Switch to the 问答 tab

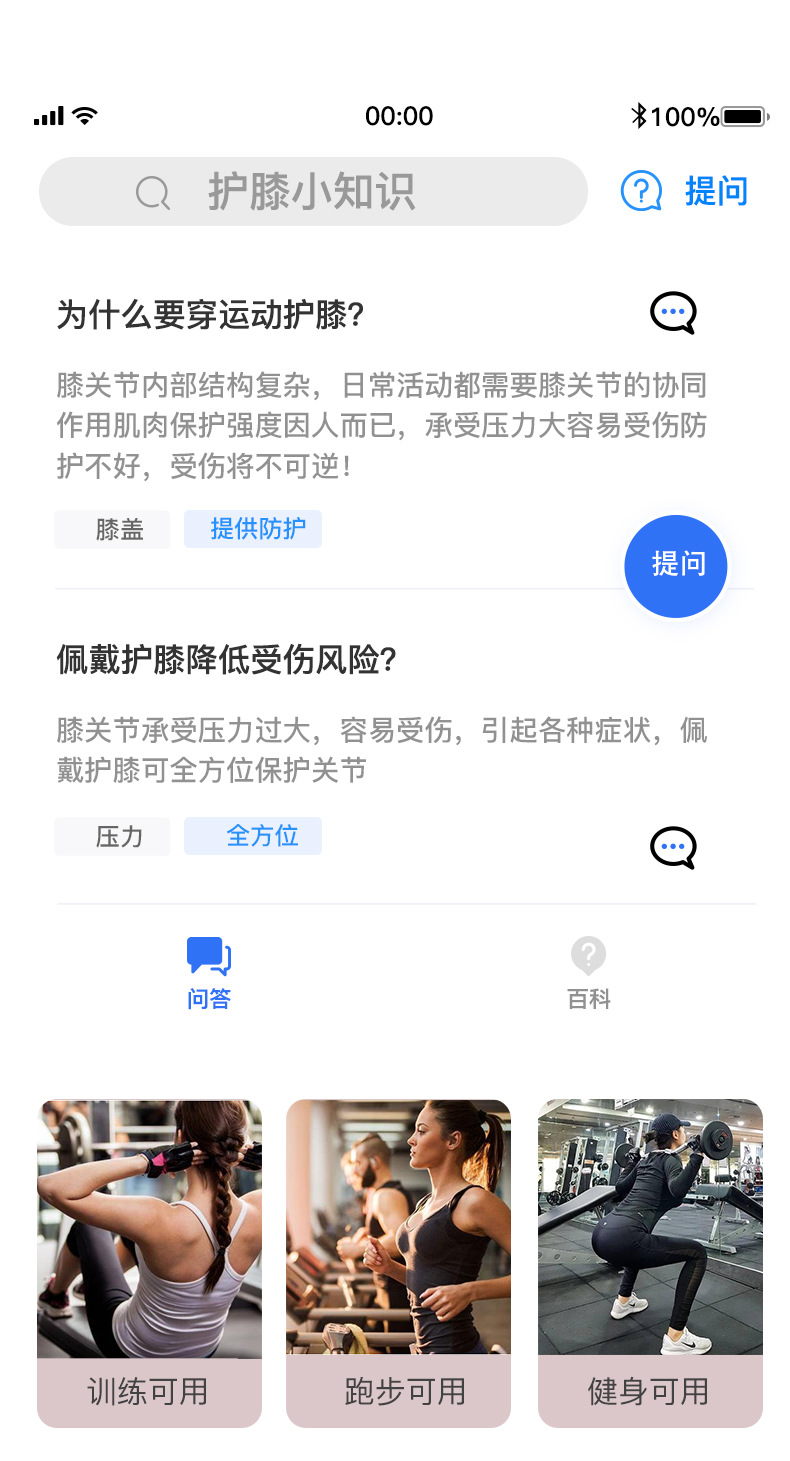[209, 973]
